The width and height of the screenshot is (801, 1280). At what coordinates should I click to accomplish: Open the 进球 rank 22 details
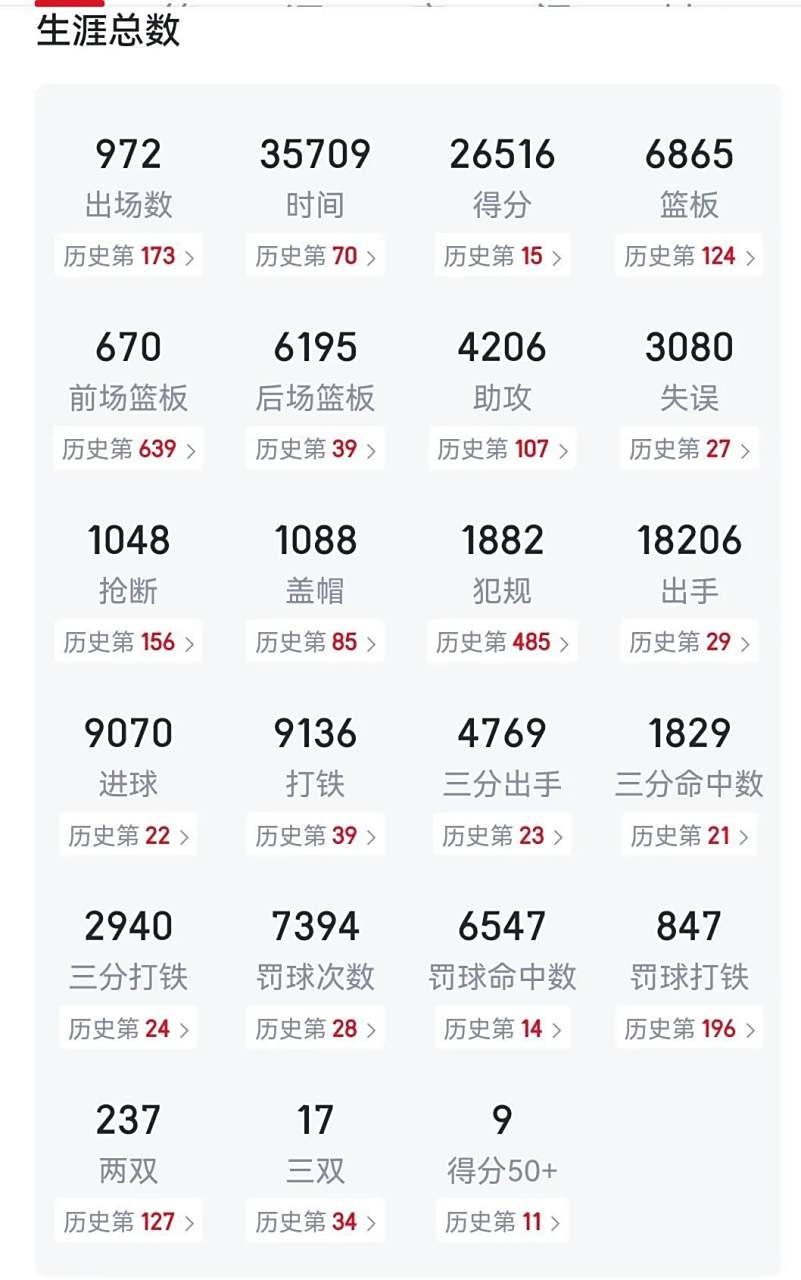(x=128, y=835)
